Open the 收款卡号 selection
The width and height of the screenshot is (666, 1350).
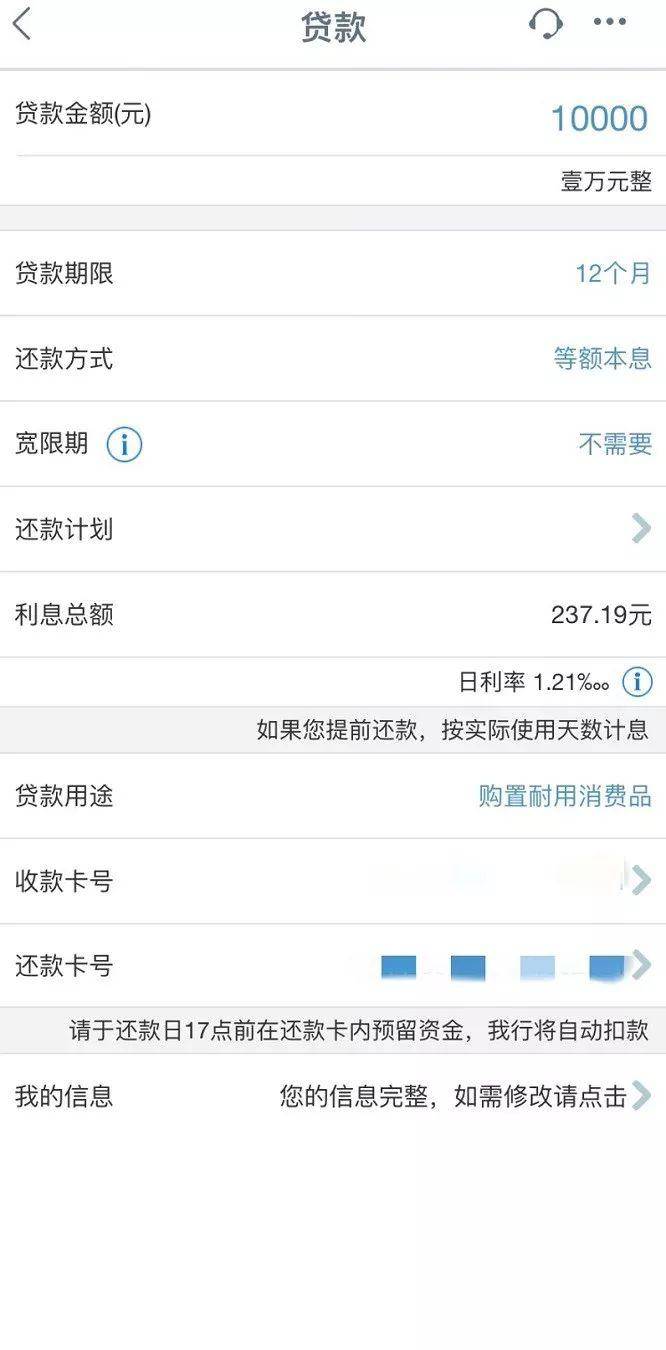[640, 880]
